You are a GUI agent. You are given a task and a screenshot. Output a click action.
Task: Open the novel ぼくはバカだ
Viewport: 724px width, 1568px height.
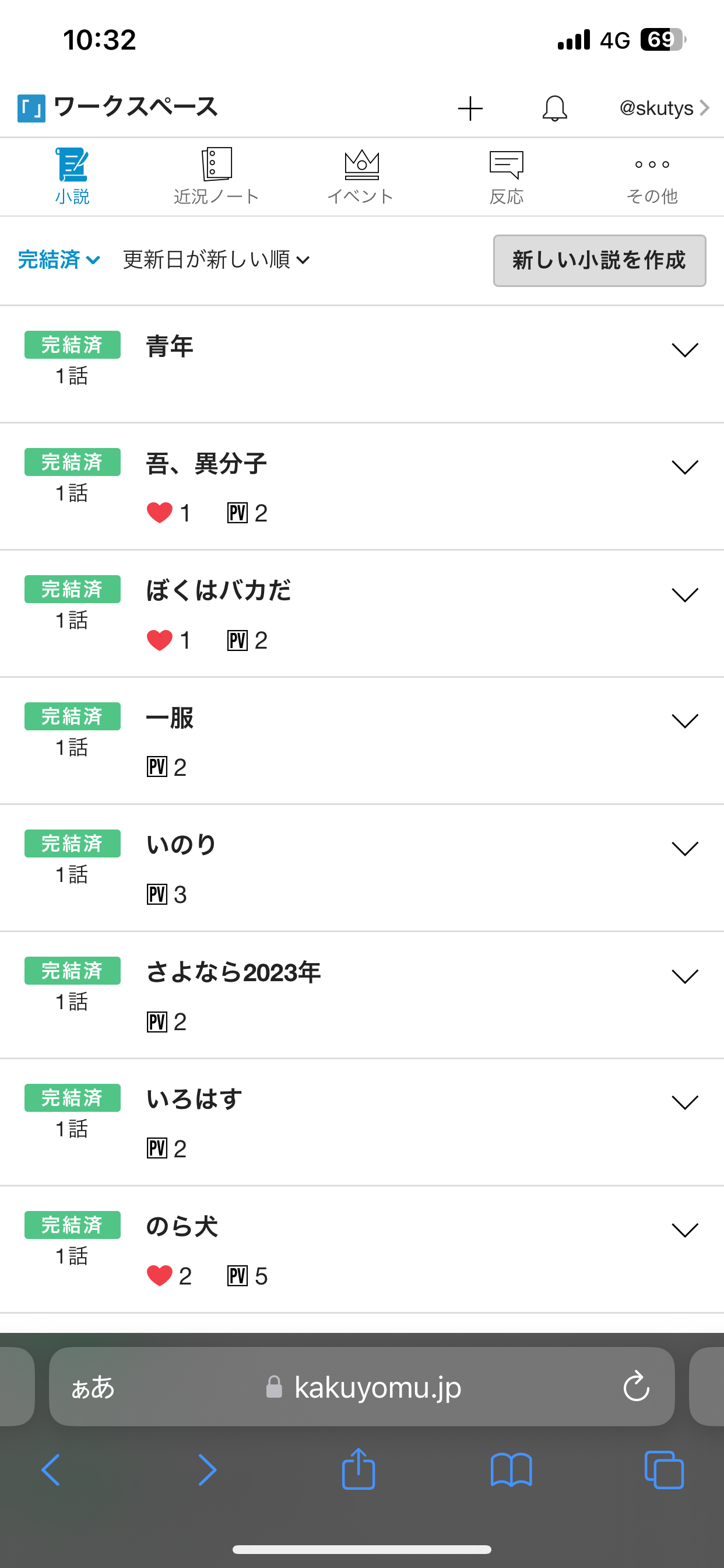click(x=219, y=590)
